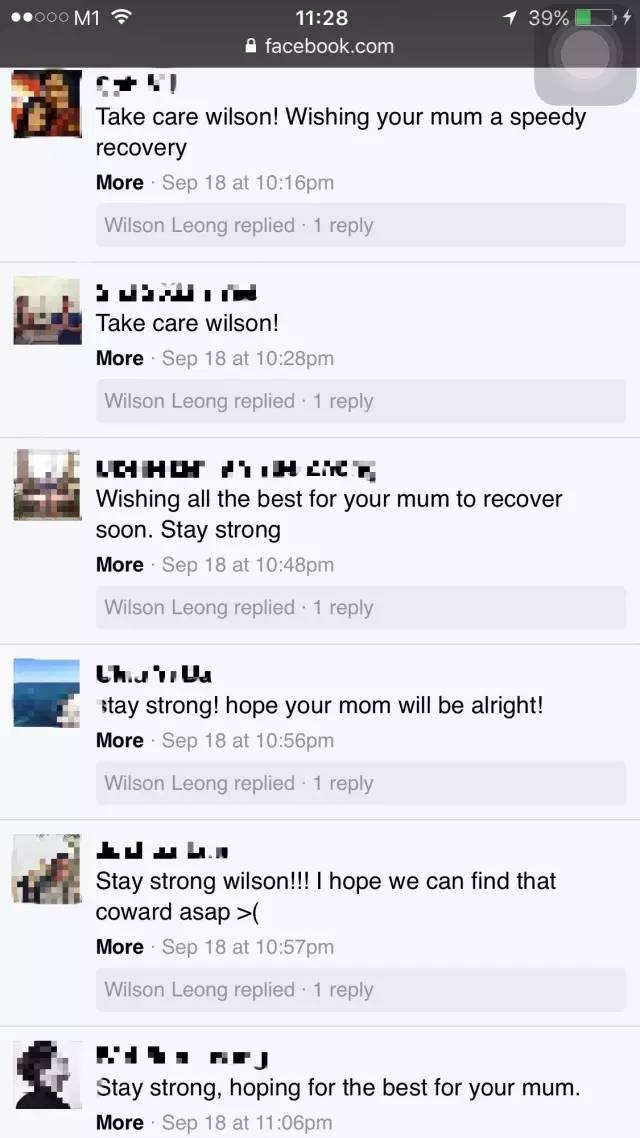Open the profile photo beside the 'speedy recovery' comment
Image resolution: width=640 pixels, height=1138 pixels.
pyautogui.click(x=46, y=103)
